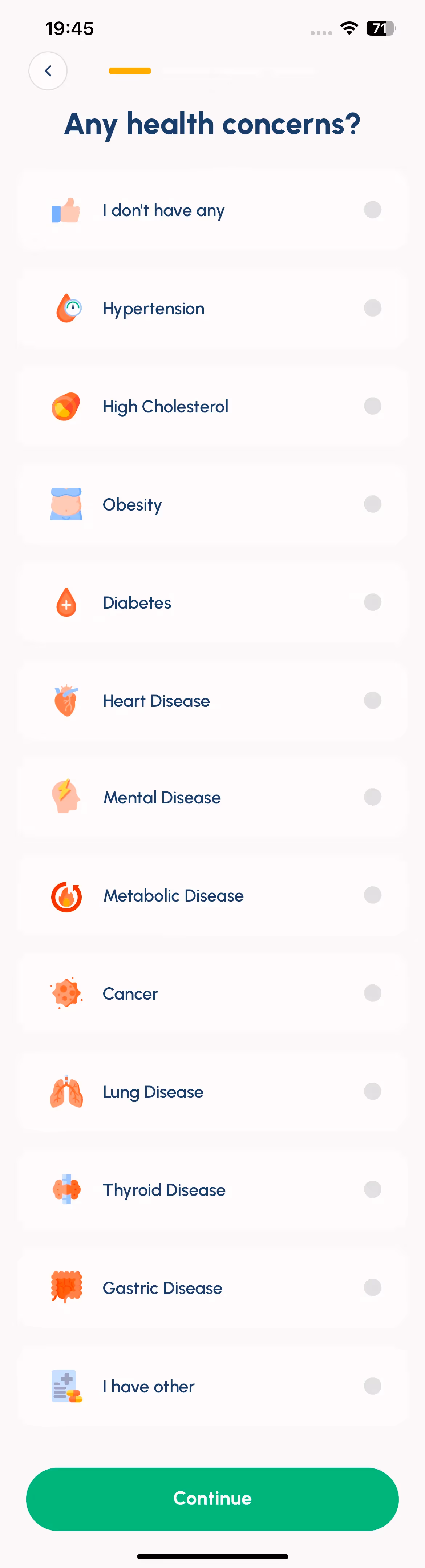Pick Diabetes from the list
Image resolution: width=425 pixels, height=1568 pixels.
212,602
